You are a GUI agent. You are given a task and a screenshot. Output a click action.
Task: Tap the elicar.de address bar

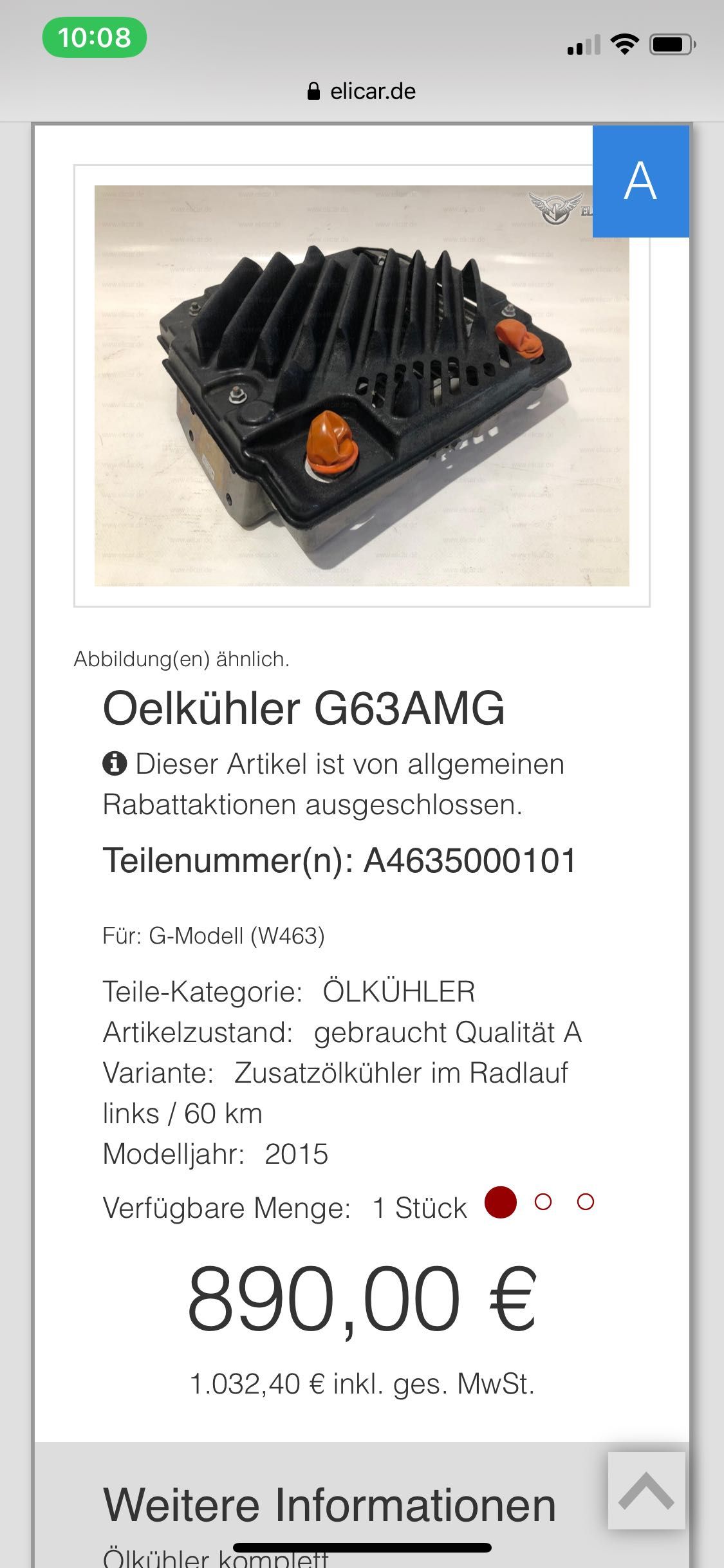362,91
